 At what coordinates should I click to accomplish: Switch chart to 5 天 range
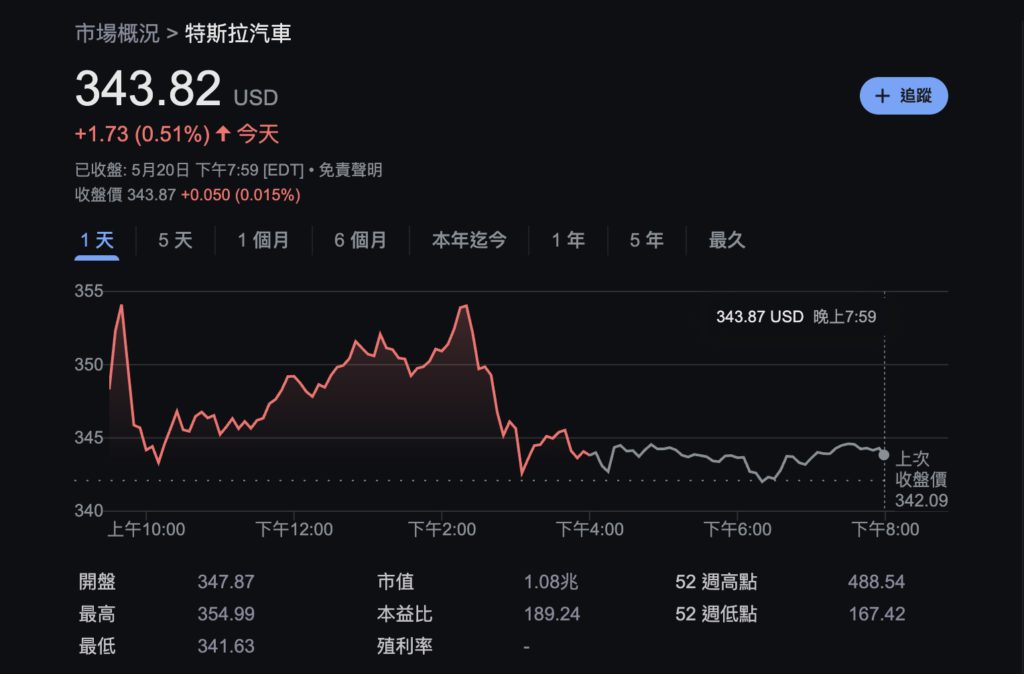click(175, 240)
